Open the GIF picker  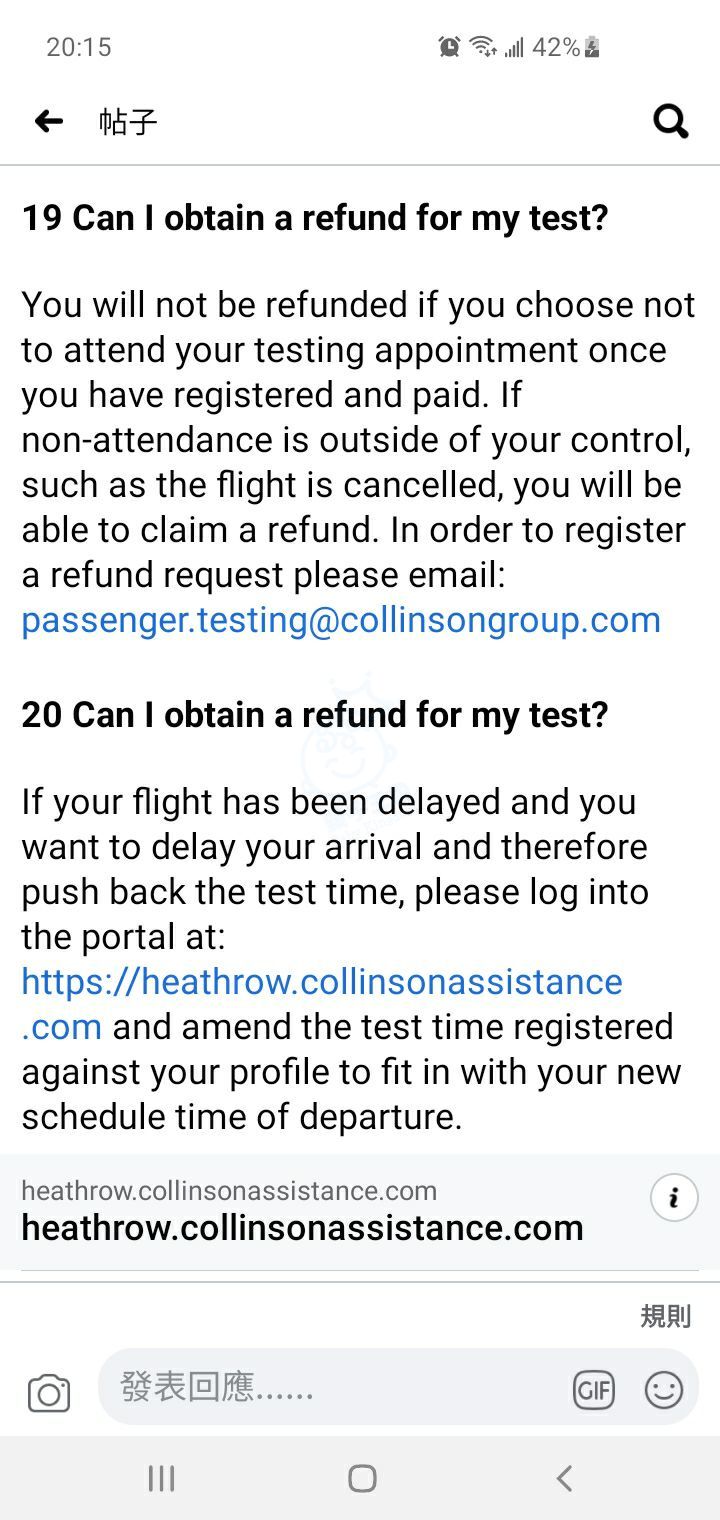point(593,1389)
